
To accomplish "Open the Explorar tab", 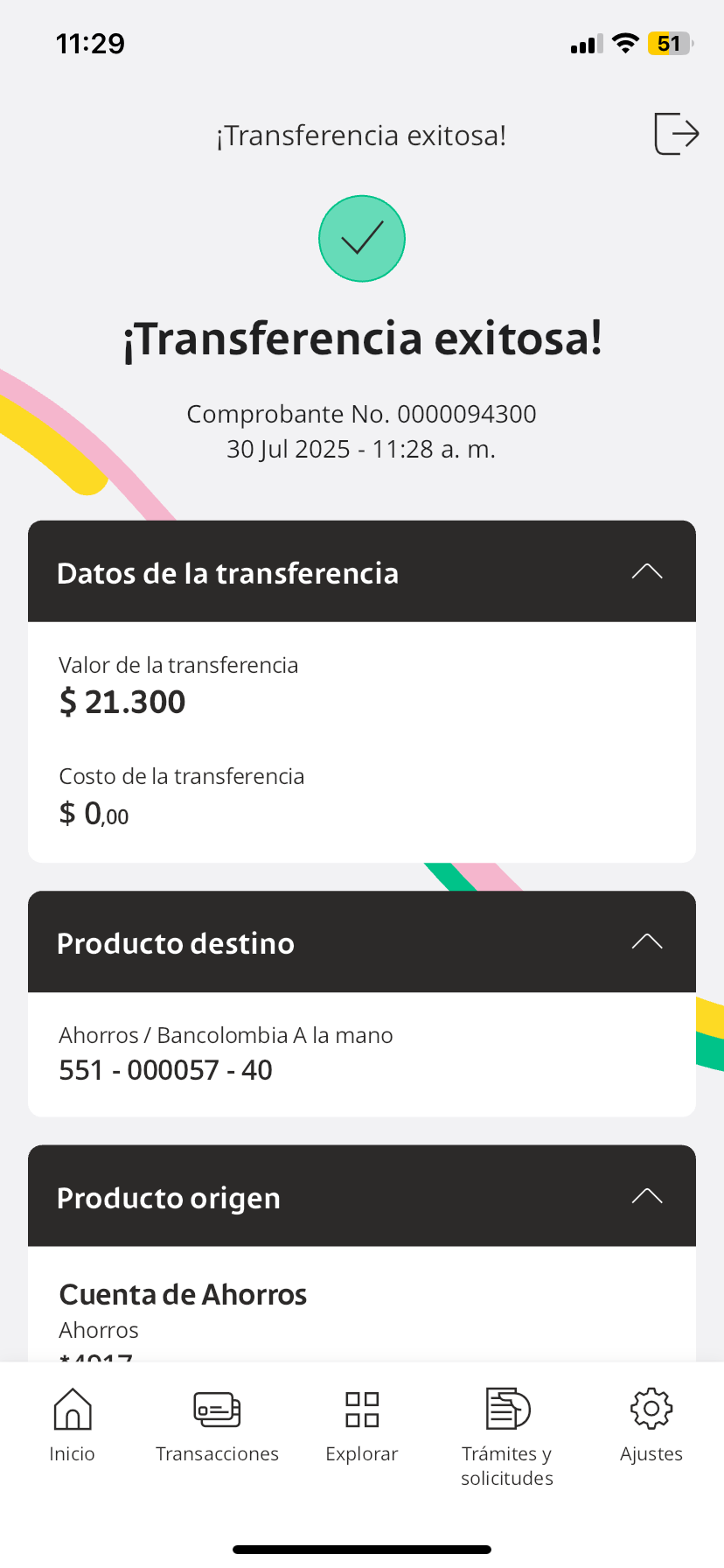I will coord(362,1425).
